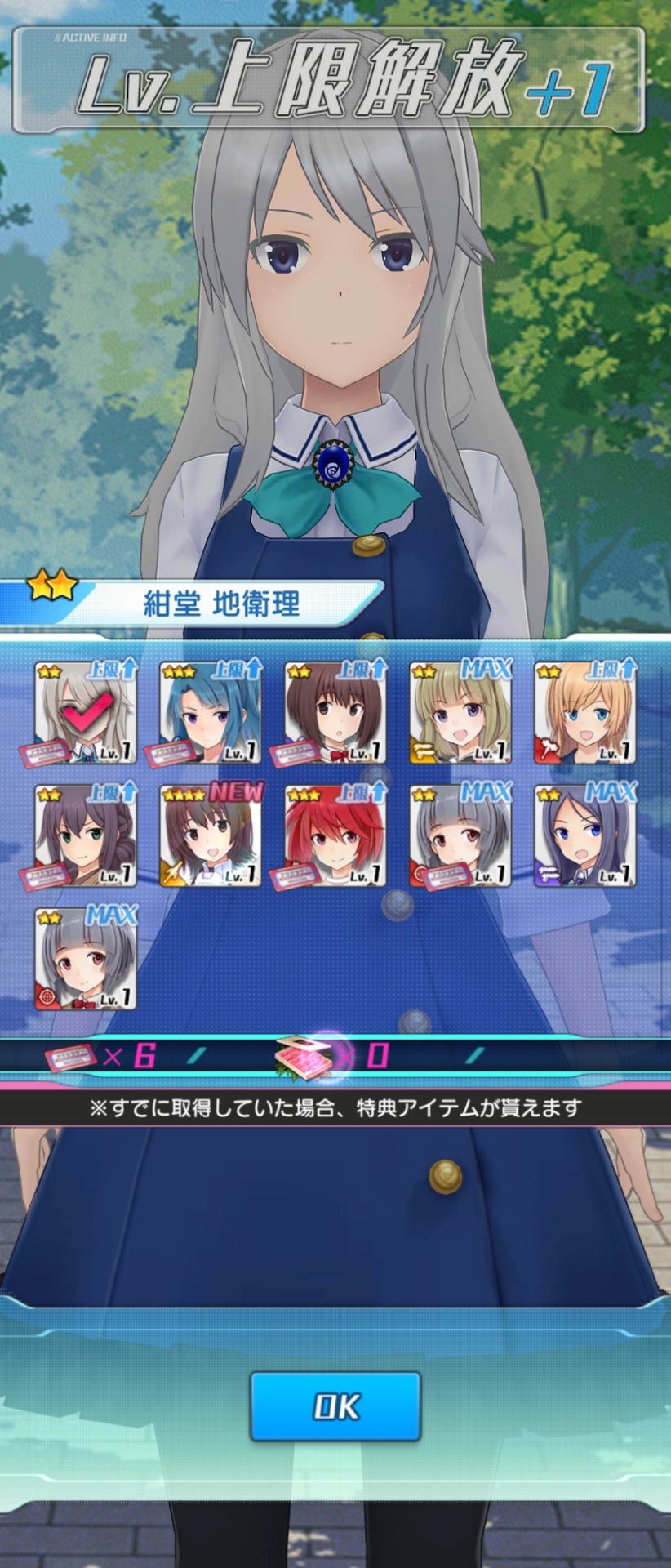Tap the gray-haired card with the pink checkmark
The height and width of the screenshot is (1568, 671).
click(x=86, y=711)
